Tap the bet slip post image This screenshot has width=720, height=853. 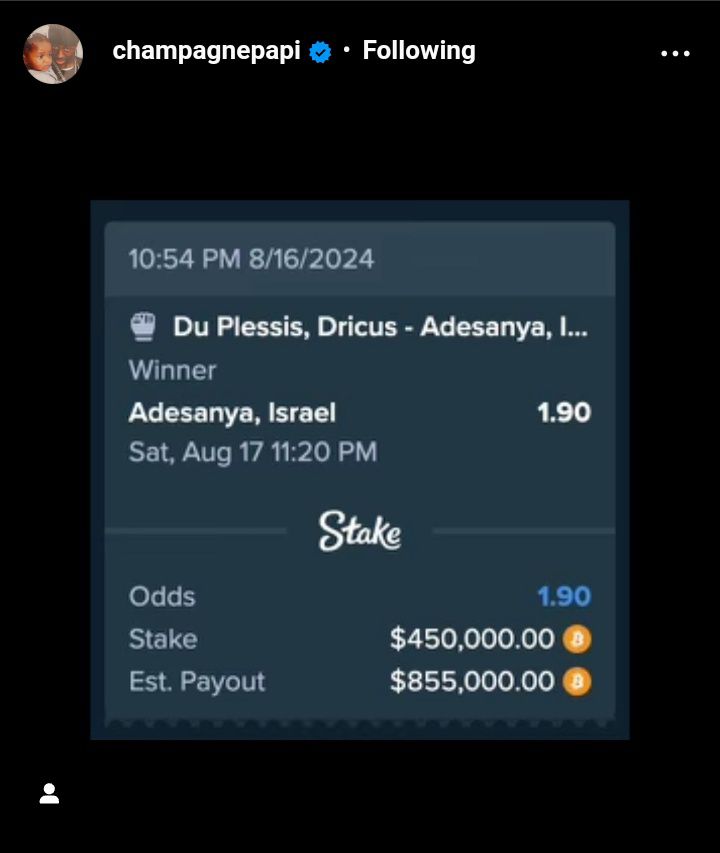(360, 470)
